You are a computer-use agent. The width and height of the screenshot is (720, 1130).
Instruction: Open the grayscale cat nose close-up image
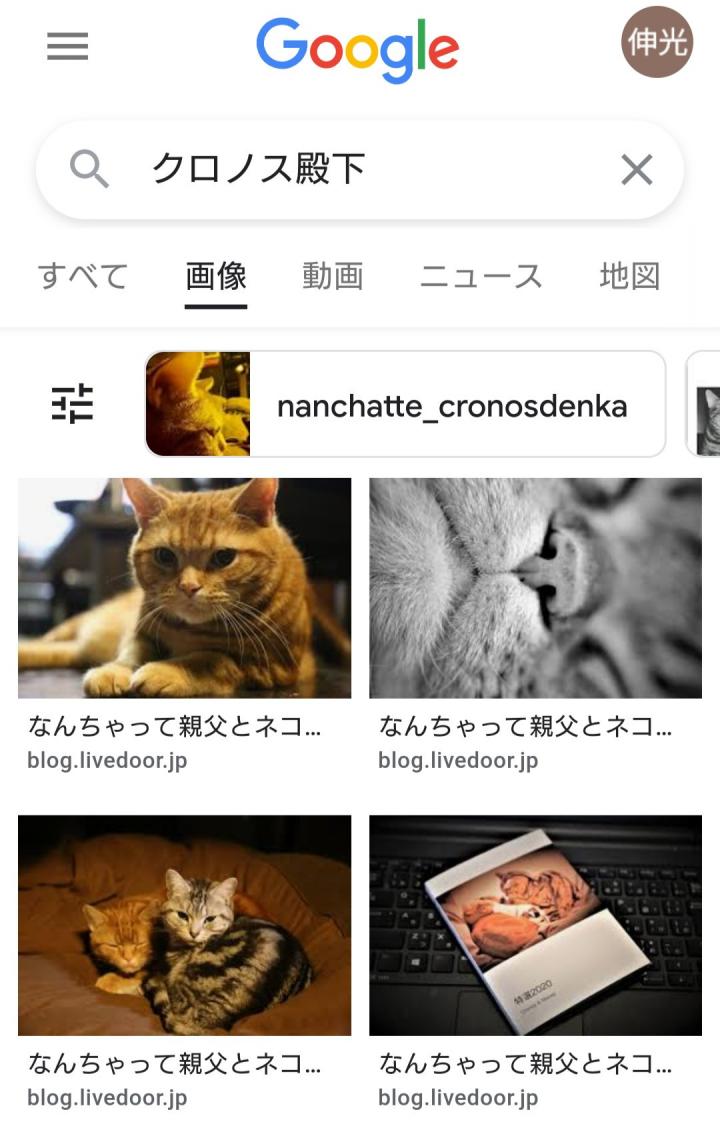(536, 588)
